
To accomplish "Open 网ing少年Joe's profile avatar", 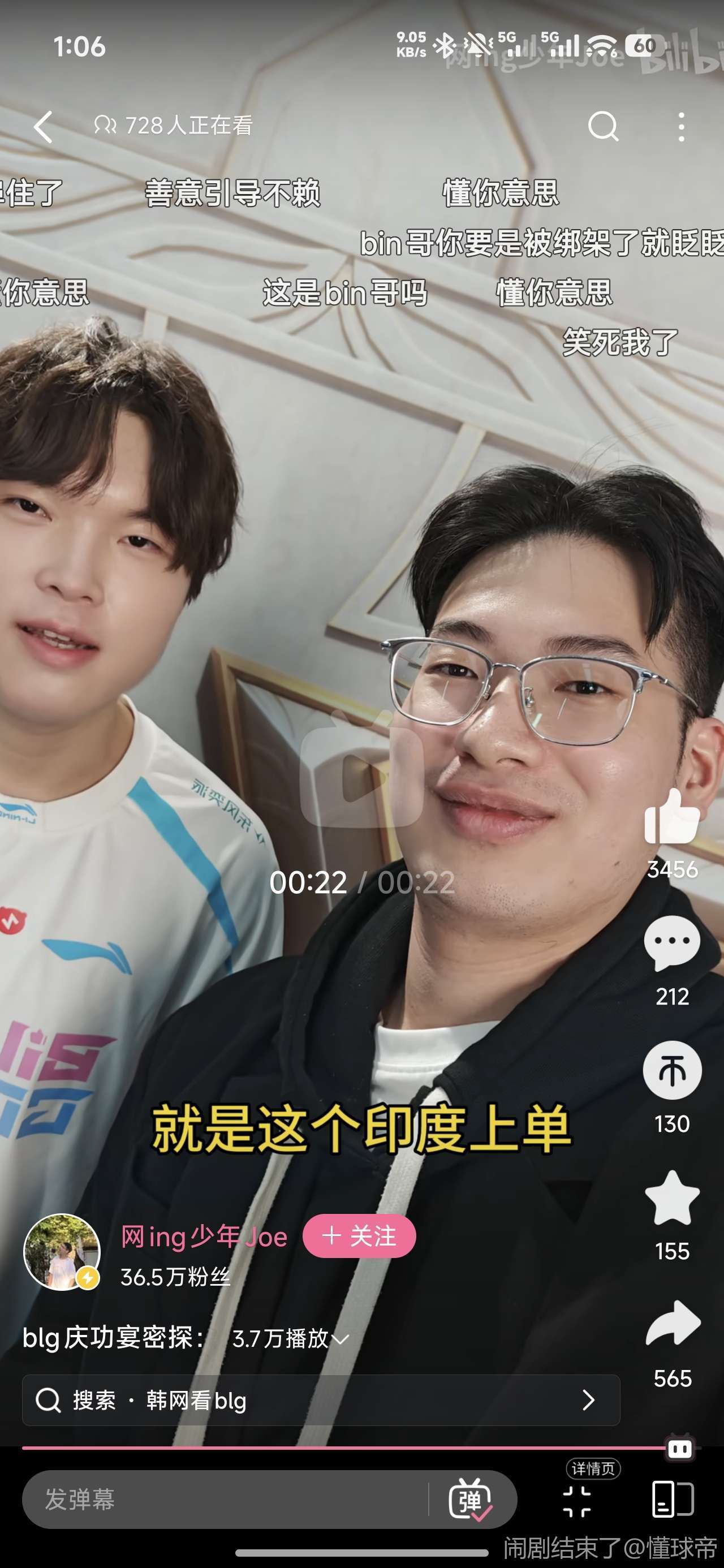I will [62, 1252].
